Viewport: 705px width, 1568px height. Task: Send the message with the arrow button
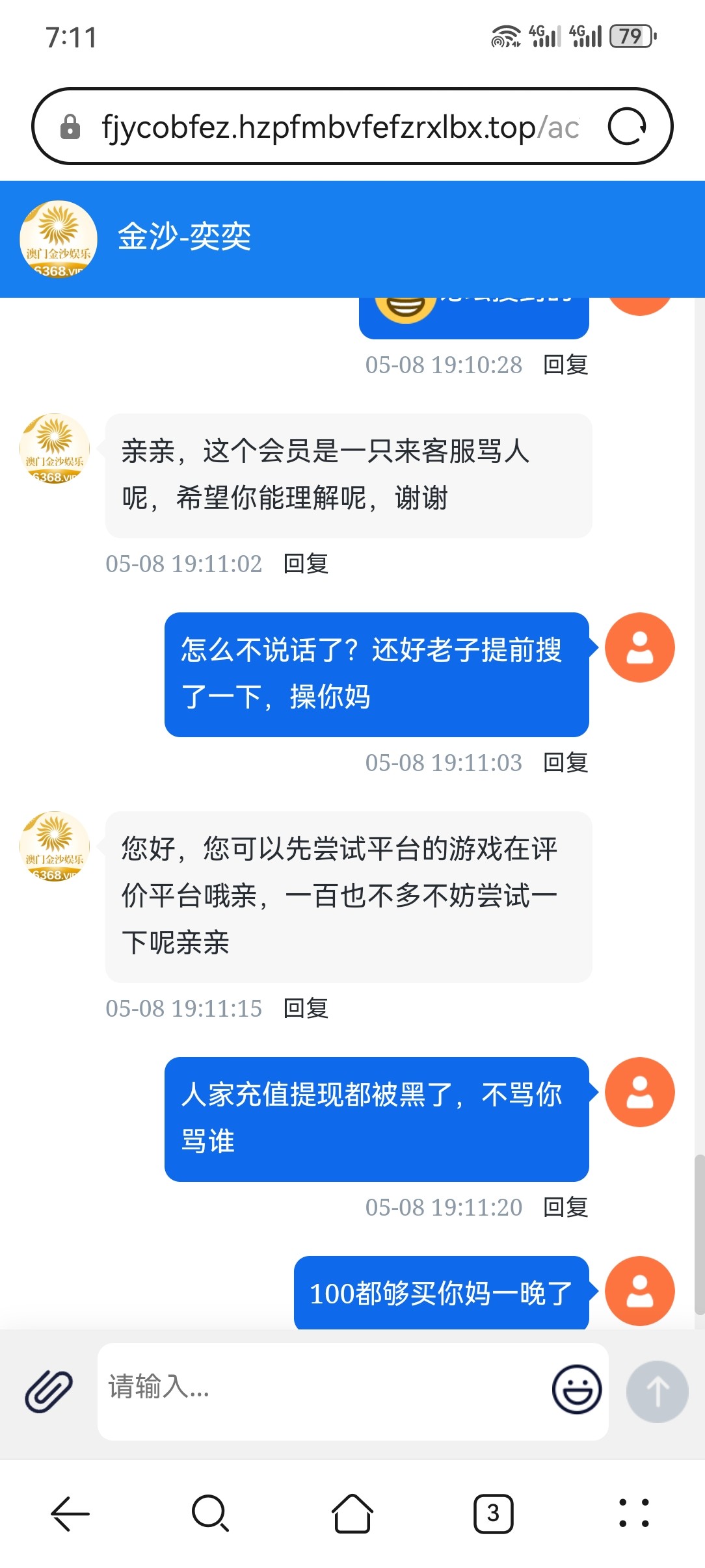click(x=657, y=1391)
